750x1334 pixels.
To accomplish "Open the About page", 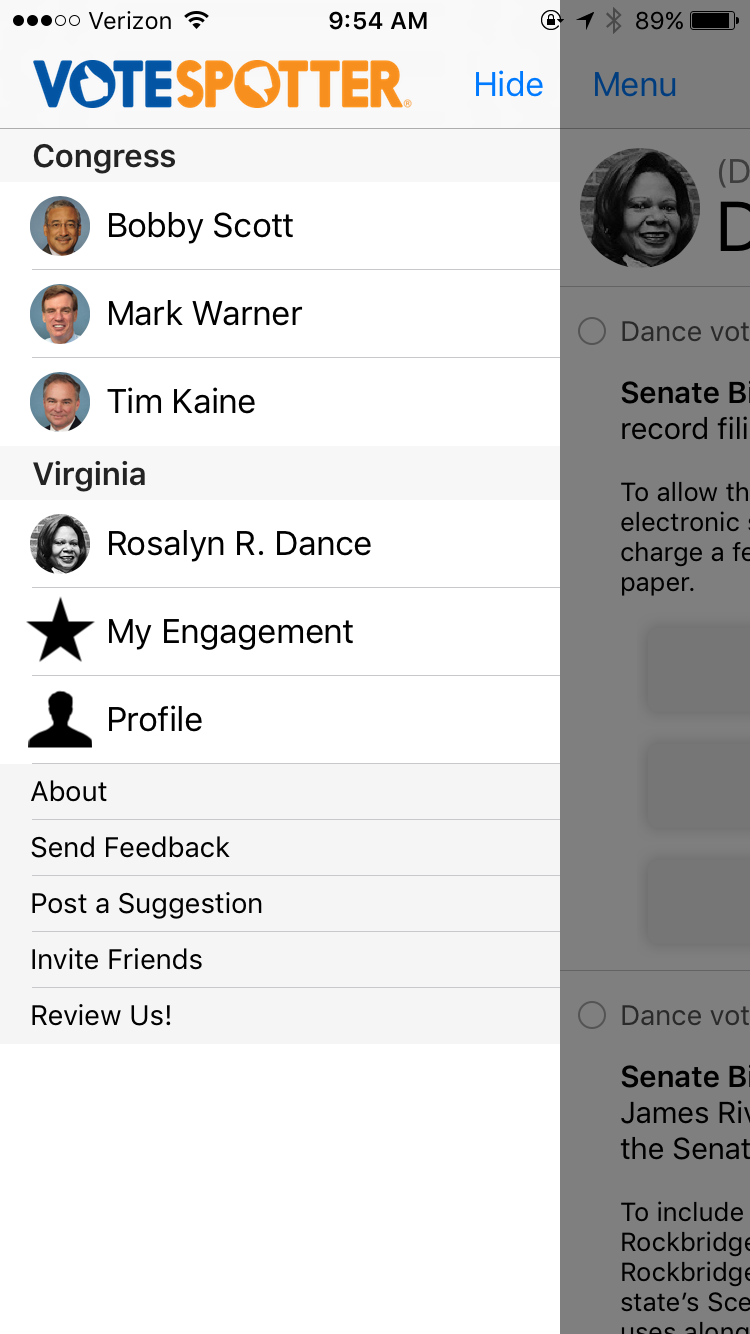I will pos(280,792).
